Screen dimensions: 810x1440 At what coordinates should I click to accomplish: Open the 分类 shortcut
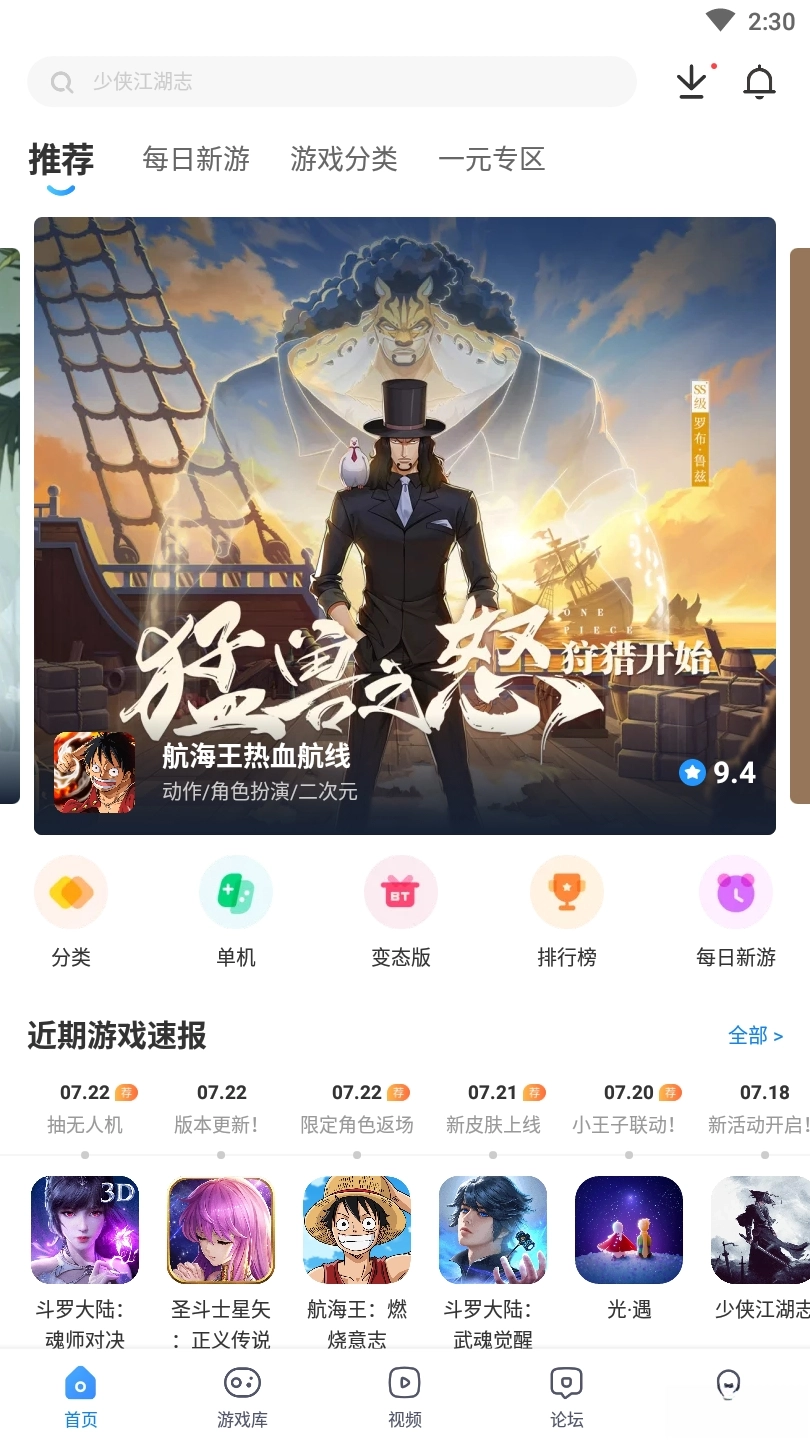71,912
